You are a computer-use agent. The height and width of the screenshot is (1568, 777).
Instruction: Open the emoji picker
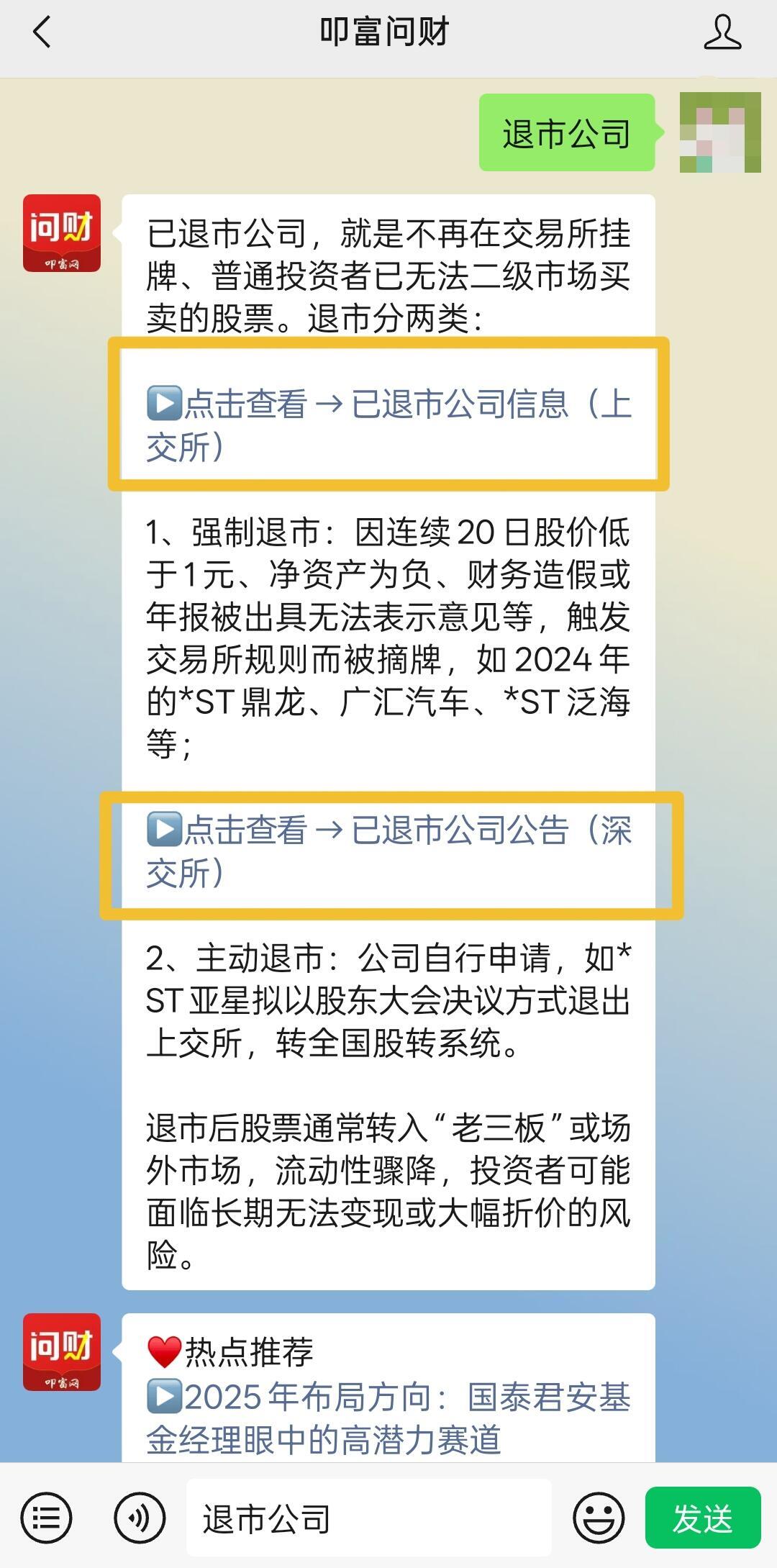(598, 1518)
